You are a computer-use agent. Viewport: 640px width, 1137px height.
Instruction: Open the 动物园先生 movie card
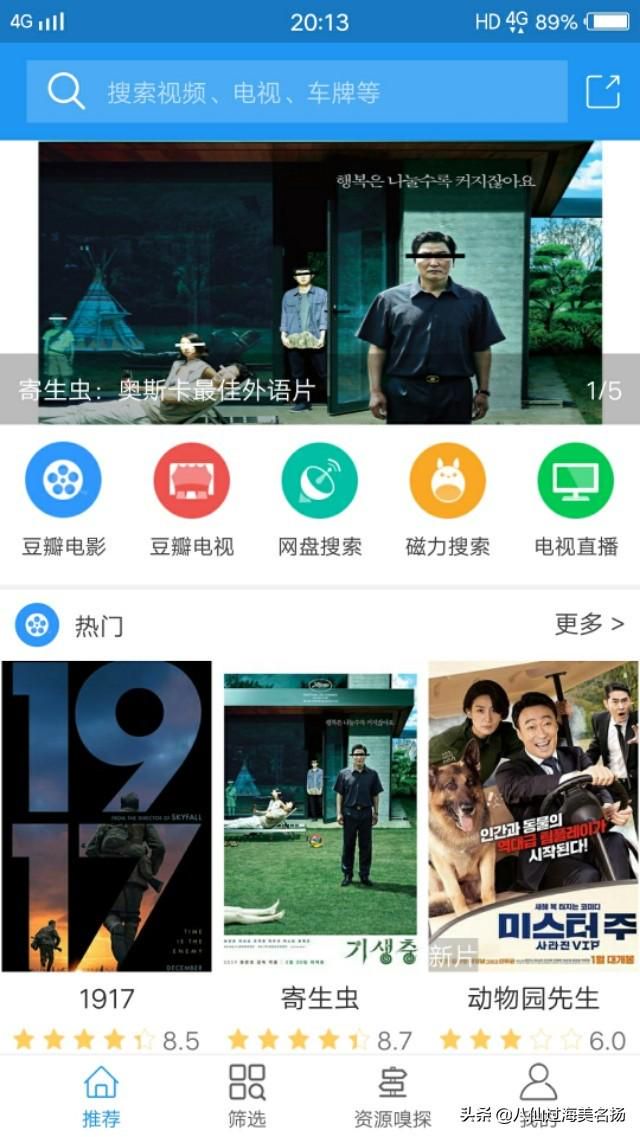pyautogui.click(x=533, y=856)
